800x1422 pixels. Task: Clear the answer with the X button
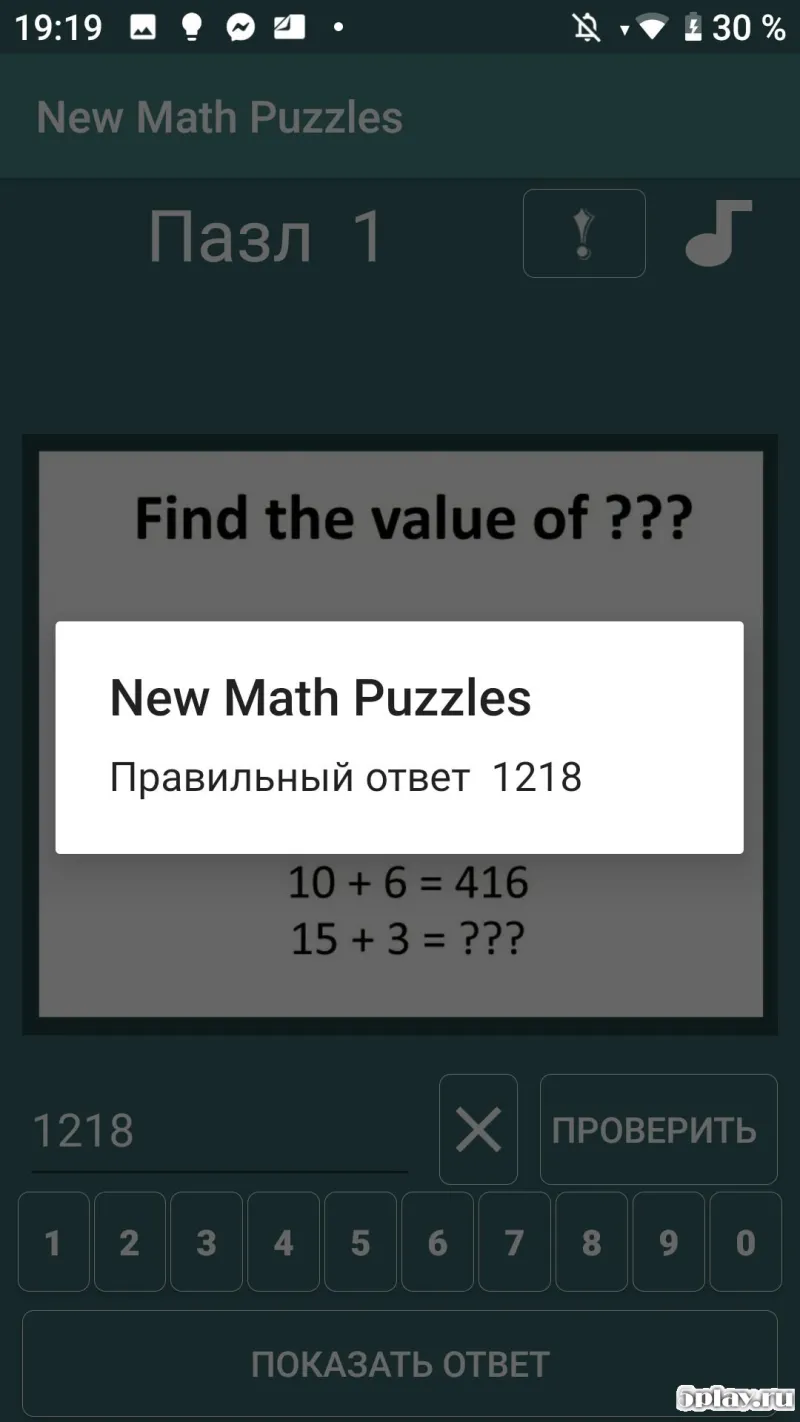tap(478, 1128)
